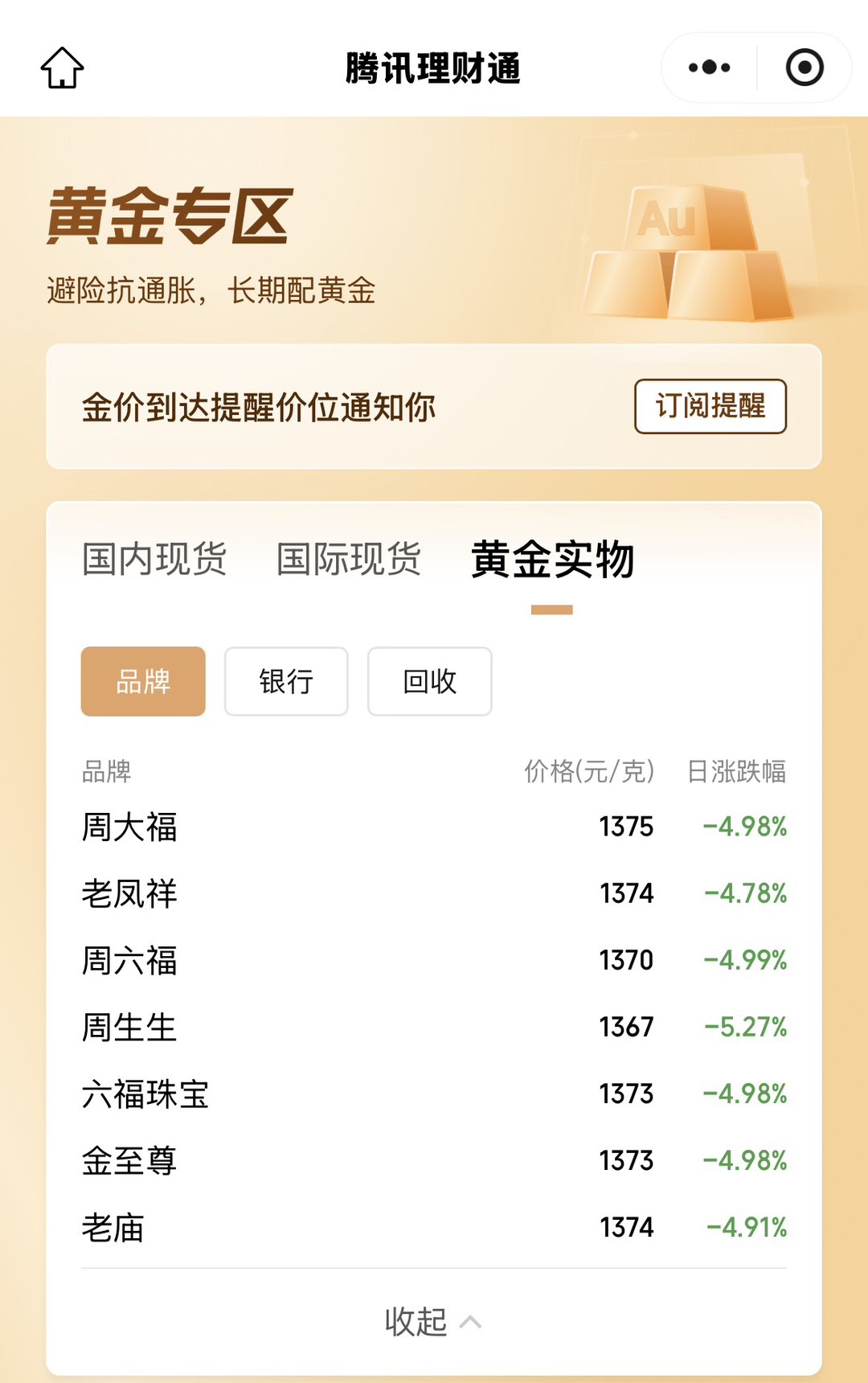Image resolution: width=868 pixels, height=1383 pixels.
Task: Open the mini program more-options menu
Action: 709,68
